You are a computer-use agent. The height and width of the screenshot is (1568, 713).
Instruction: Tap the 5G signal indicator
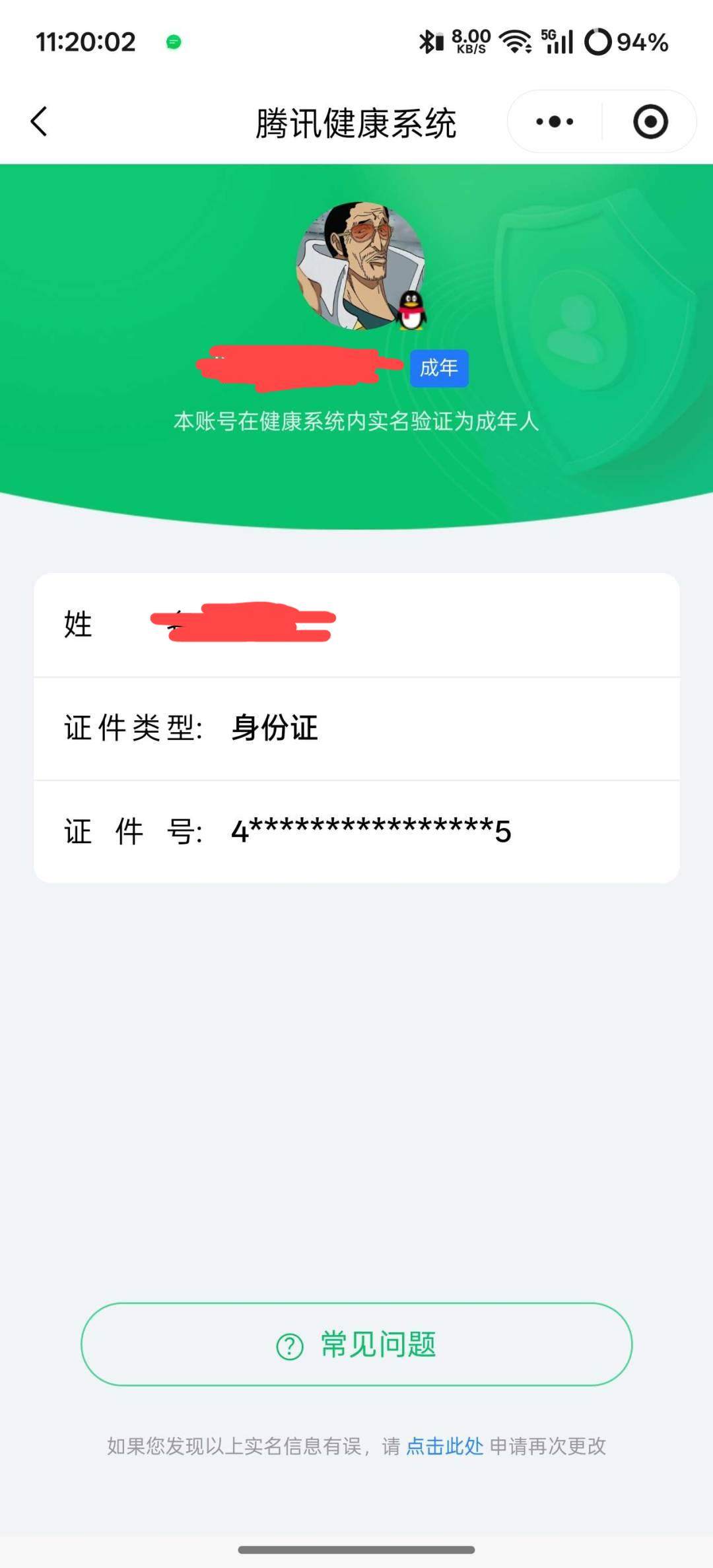(x=559, y=42)
